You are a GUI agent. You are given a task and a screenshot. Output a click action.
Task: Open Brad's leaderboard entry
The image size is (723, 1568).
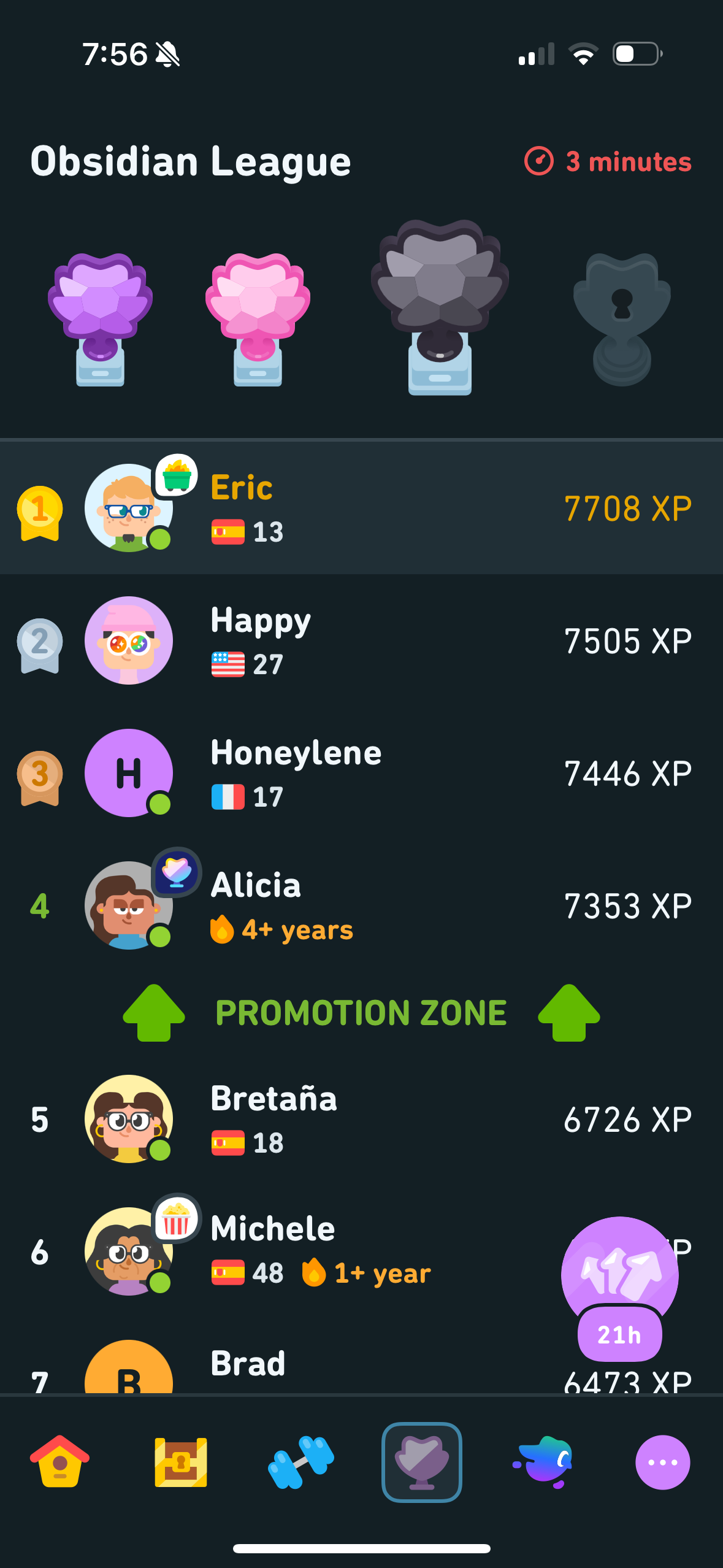click(x=361, y=1362)
